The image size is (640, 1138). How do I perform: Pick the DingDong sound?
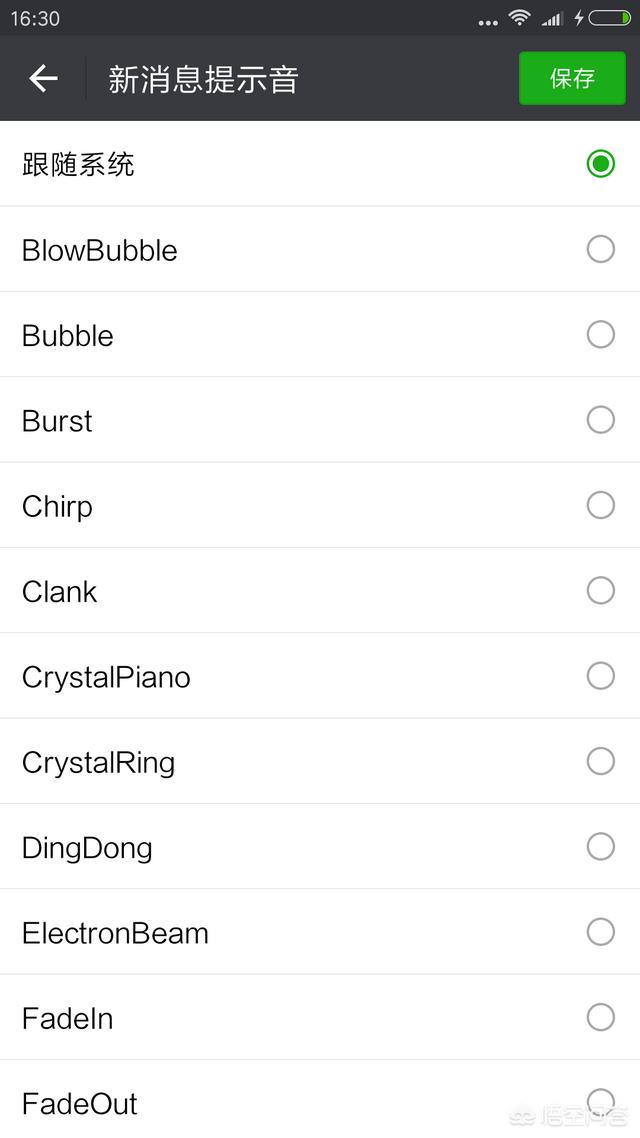tap(320, 847)
